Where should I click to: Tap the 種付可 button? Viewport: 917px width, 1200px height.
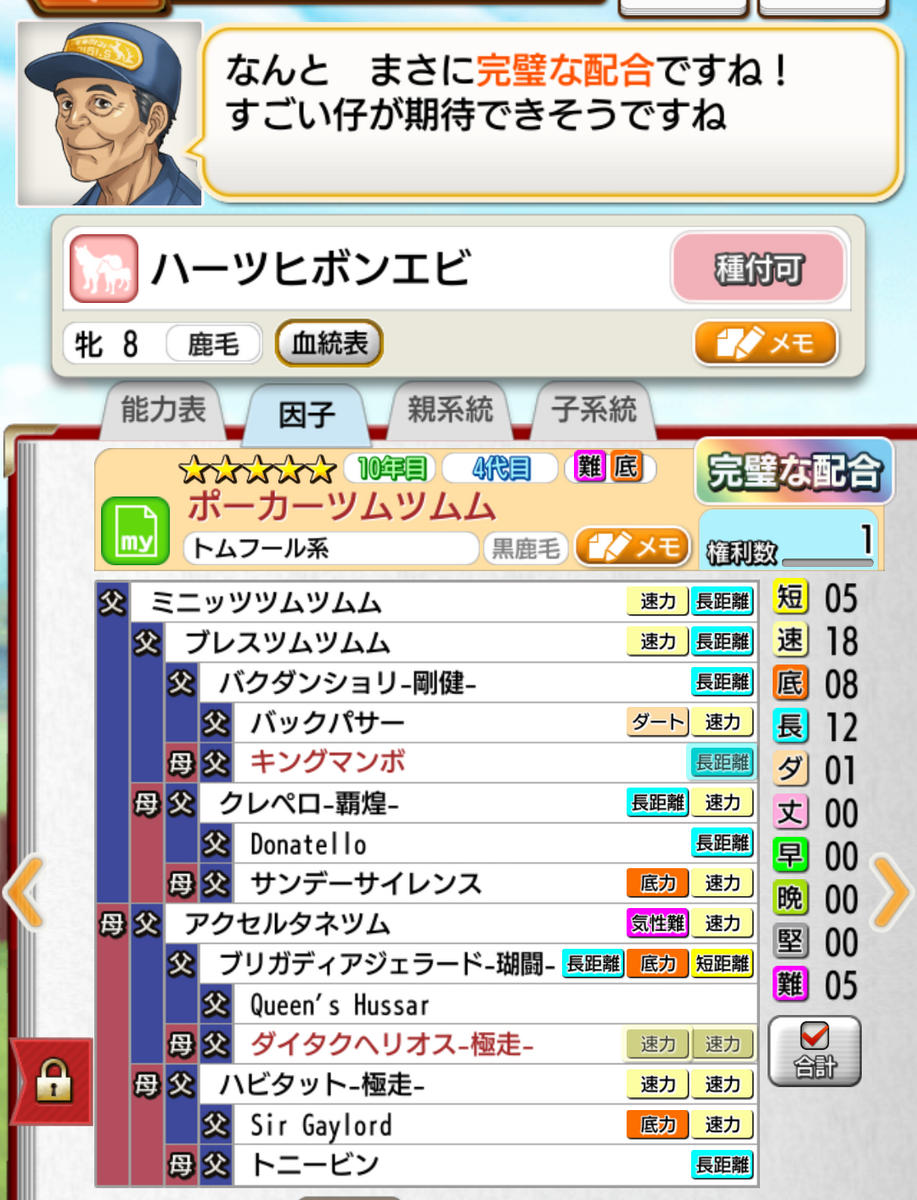tap(759, 268)
